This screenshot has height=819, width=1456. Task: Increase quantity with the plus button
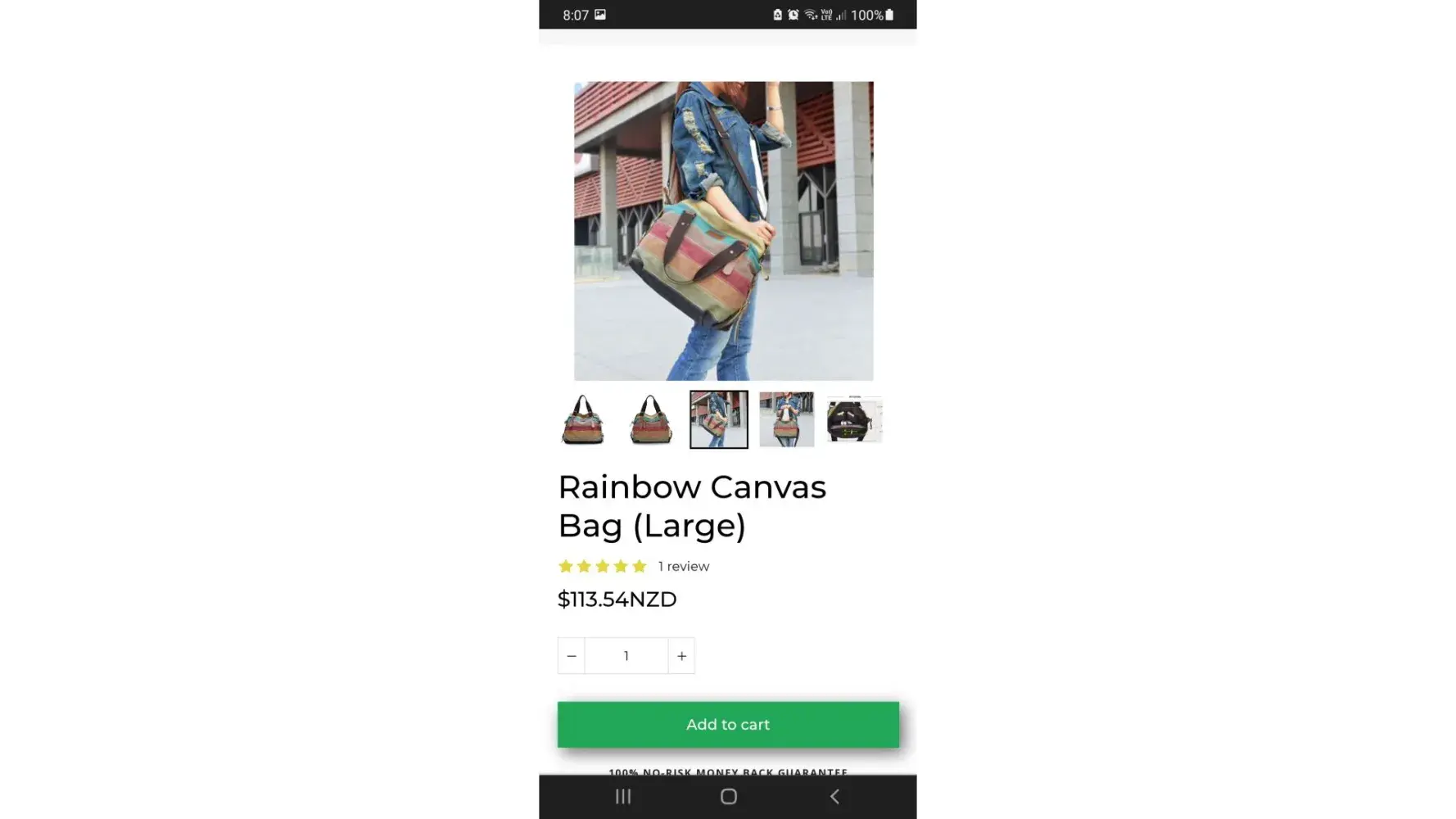681,656
